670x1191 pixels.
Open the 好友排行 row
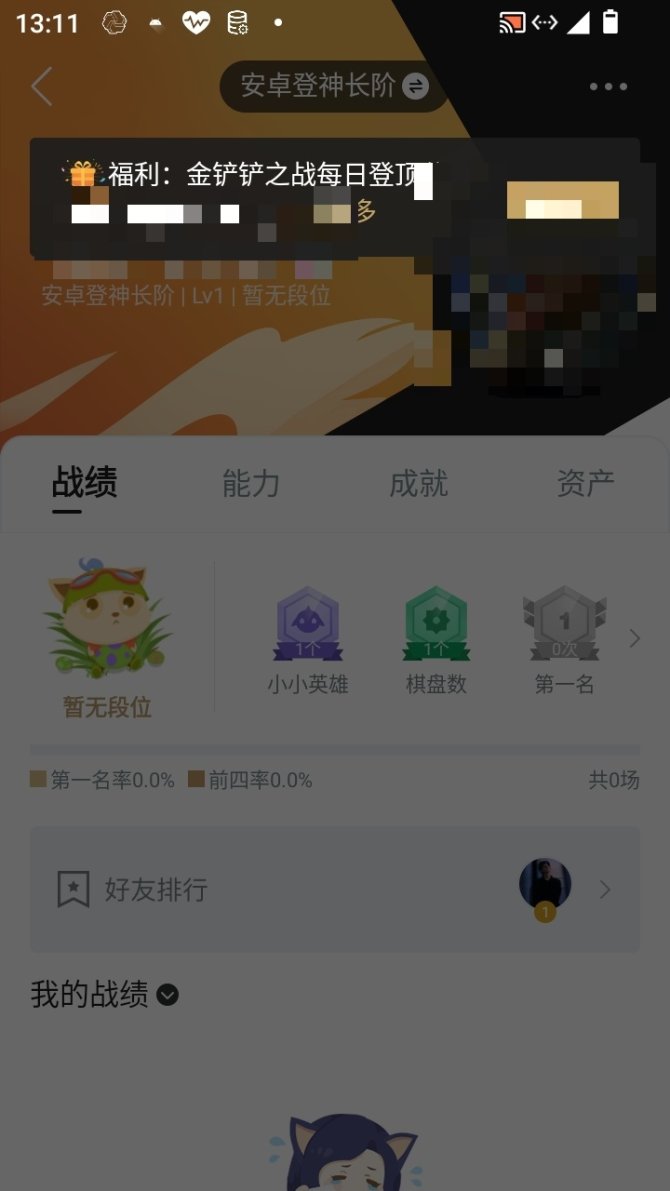coord(334,889)
